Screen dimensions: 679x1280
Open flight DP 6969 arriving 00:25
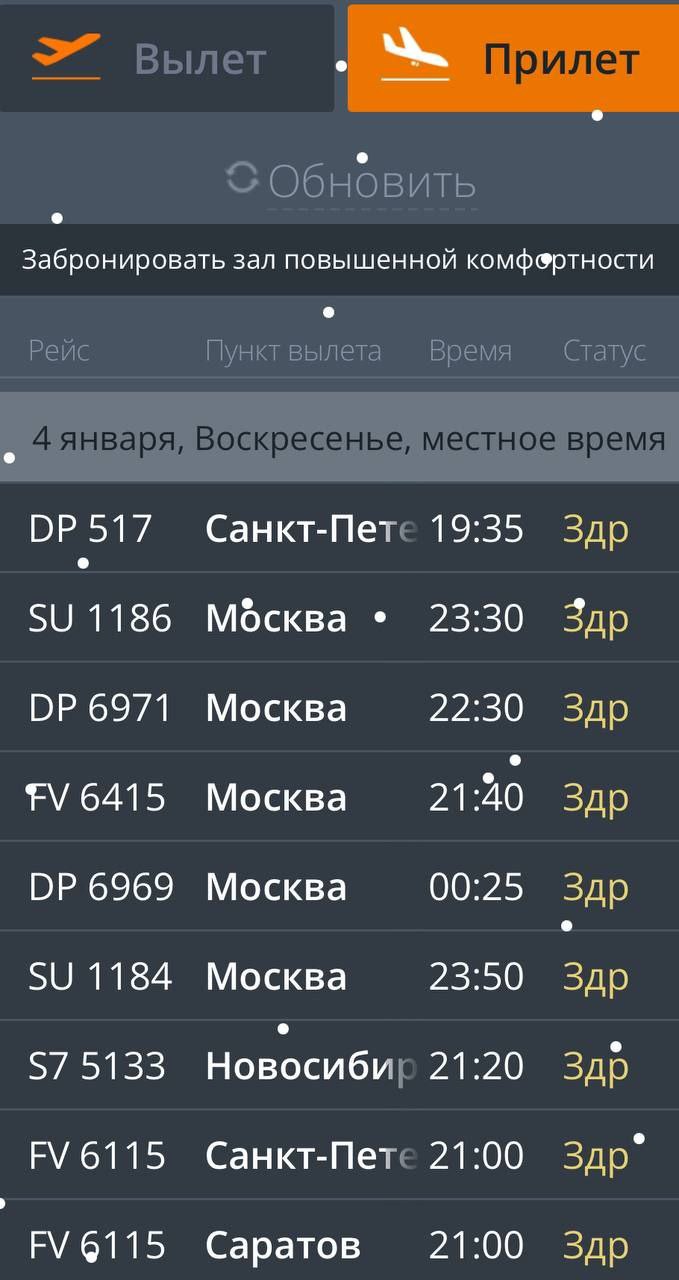coord(338,886)
